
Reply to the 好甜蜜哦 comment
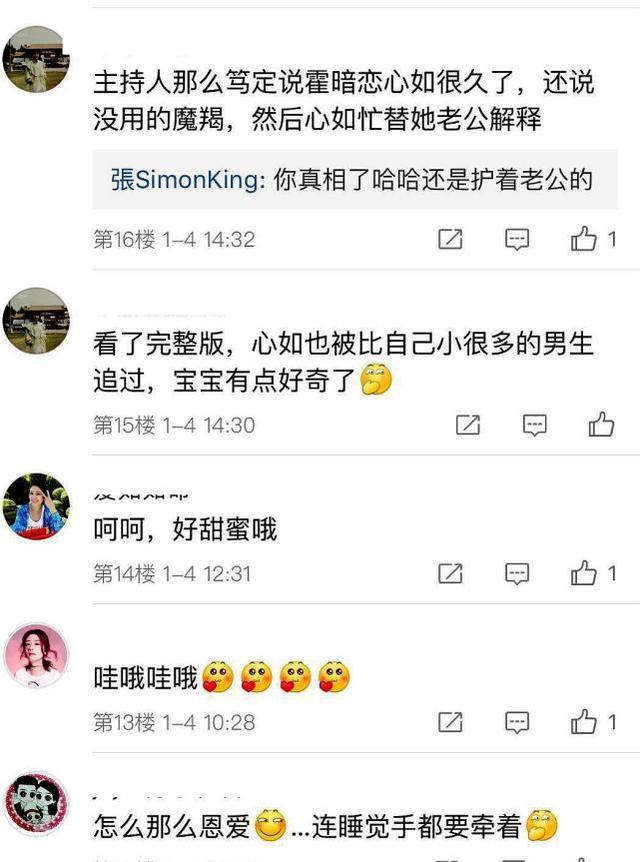pyautogui.click(x=516, y=574)
